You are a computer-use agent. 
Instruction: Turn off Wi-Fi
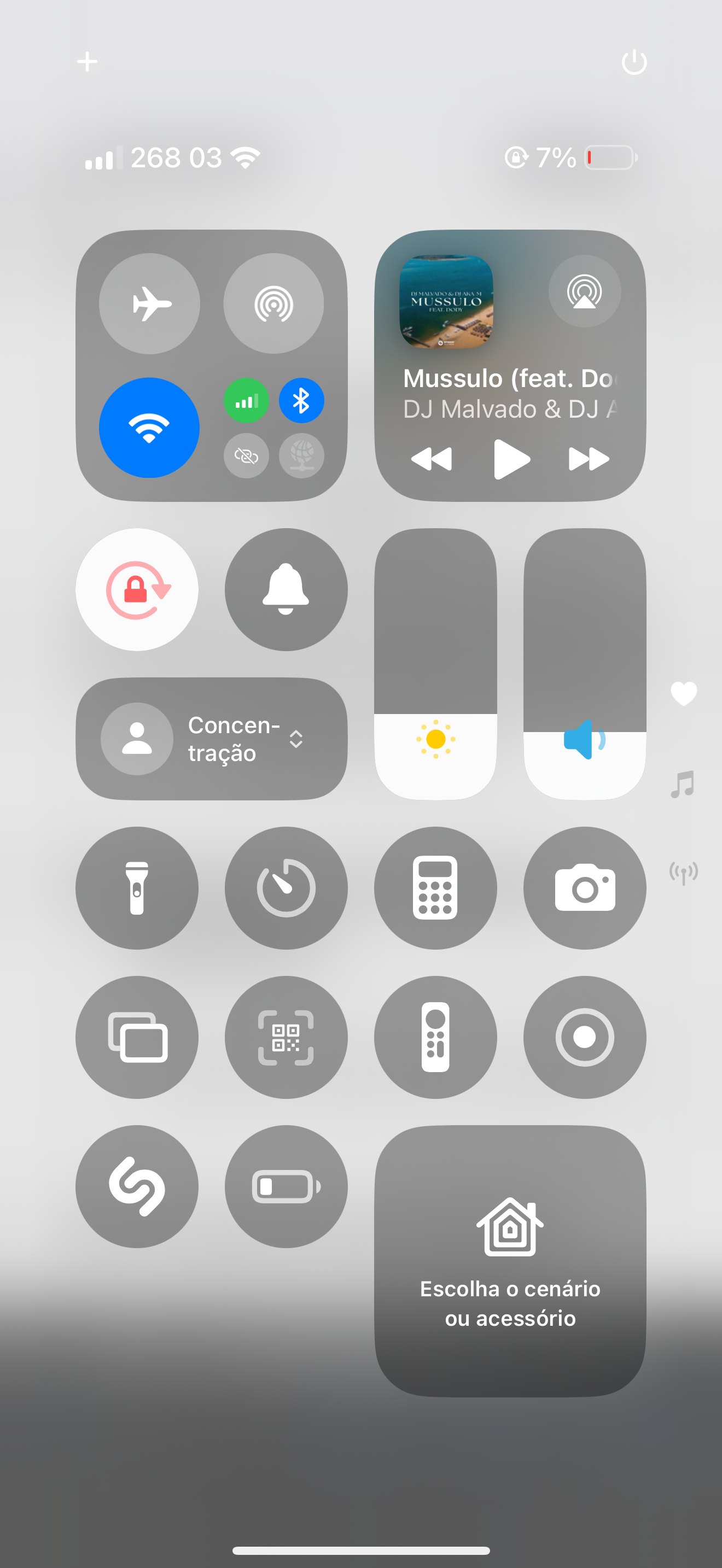pos(149,428)
